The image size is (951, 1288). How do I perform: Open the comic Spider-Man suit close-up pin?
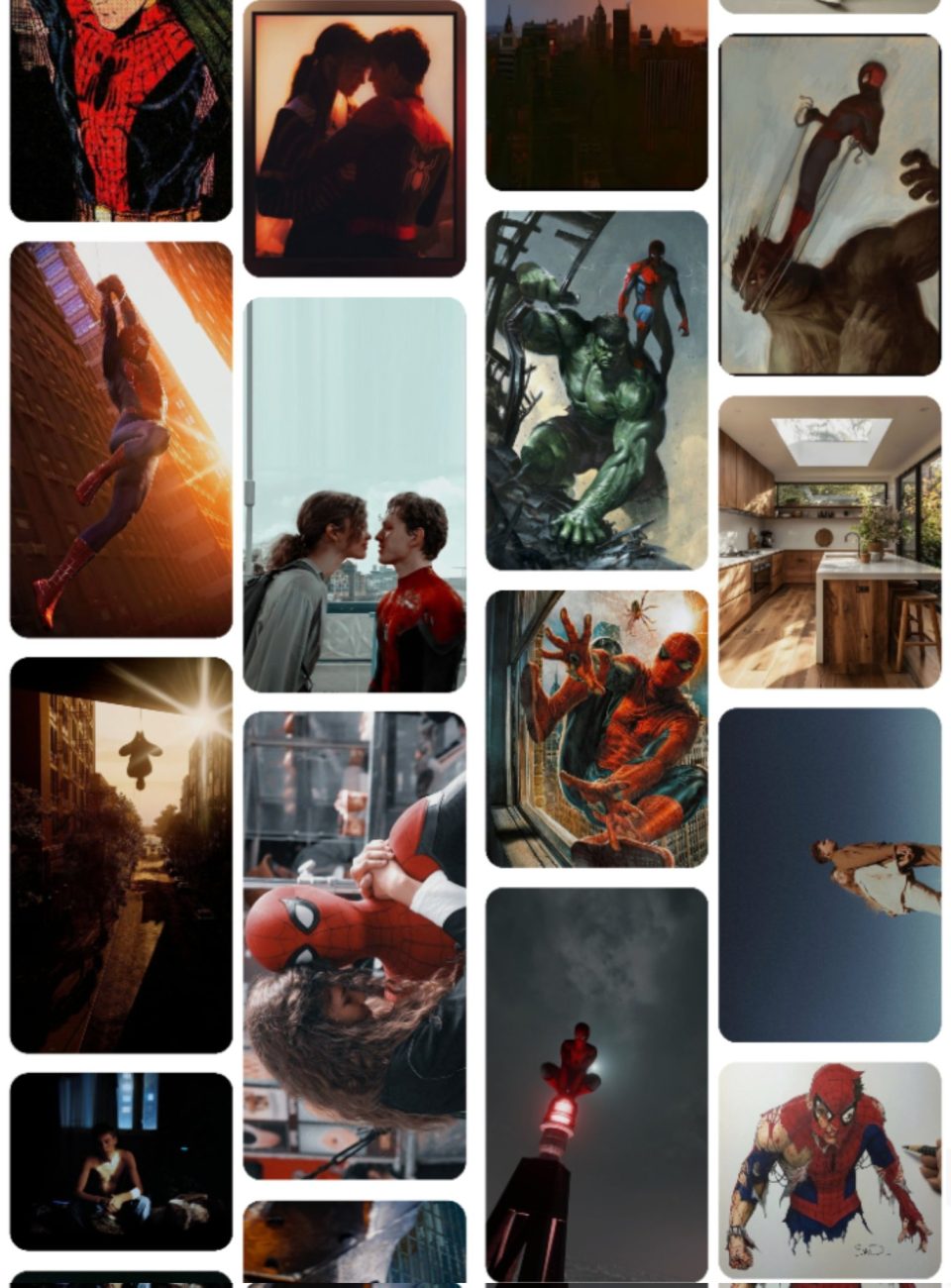point(121,109)
